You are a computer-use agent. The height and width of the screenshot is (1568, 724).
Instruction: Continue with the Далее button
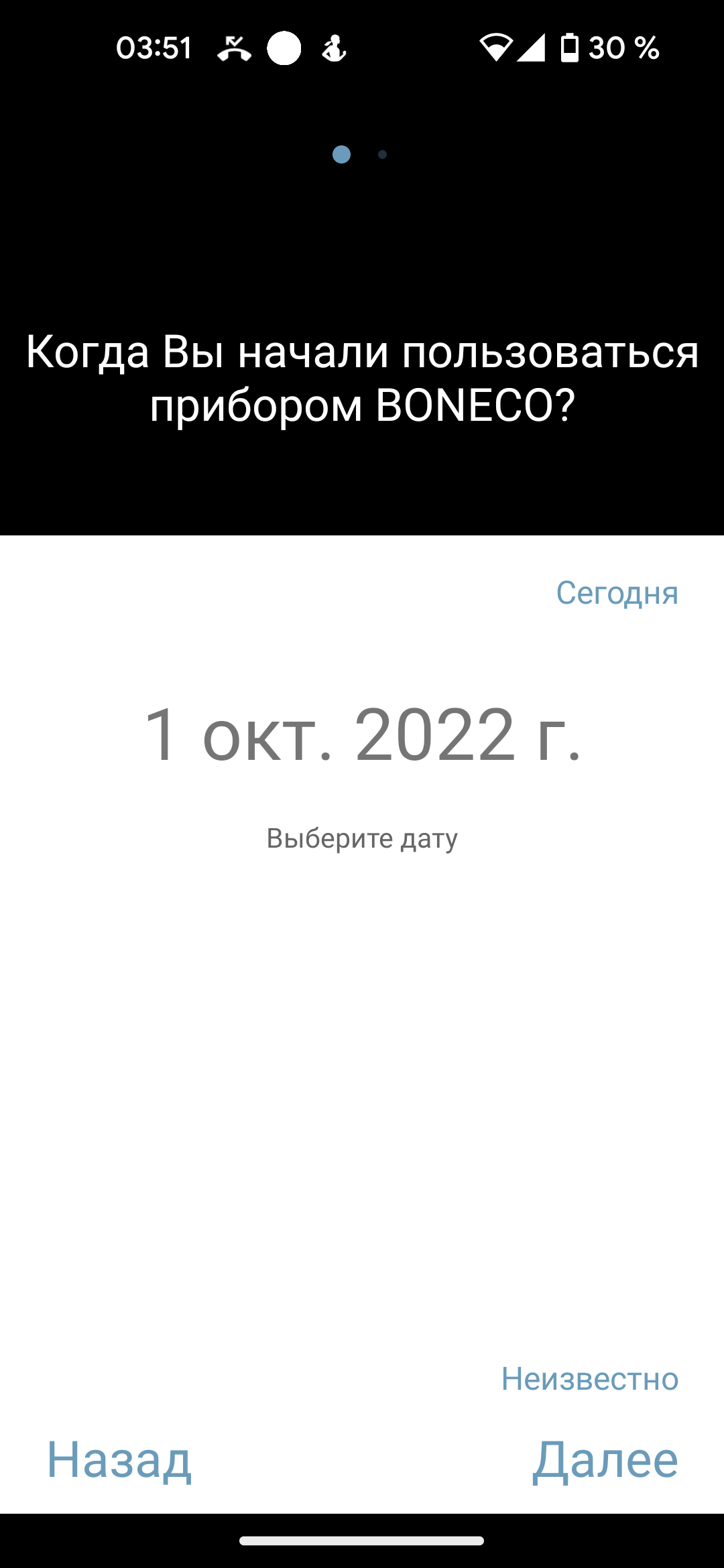605,1459
